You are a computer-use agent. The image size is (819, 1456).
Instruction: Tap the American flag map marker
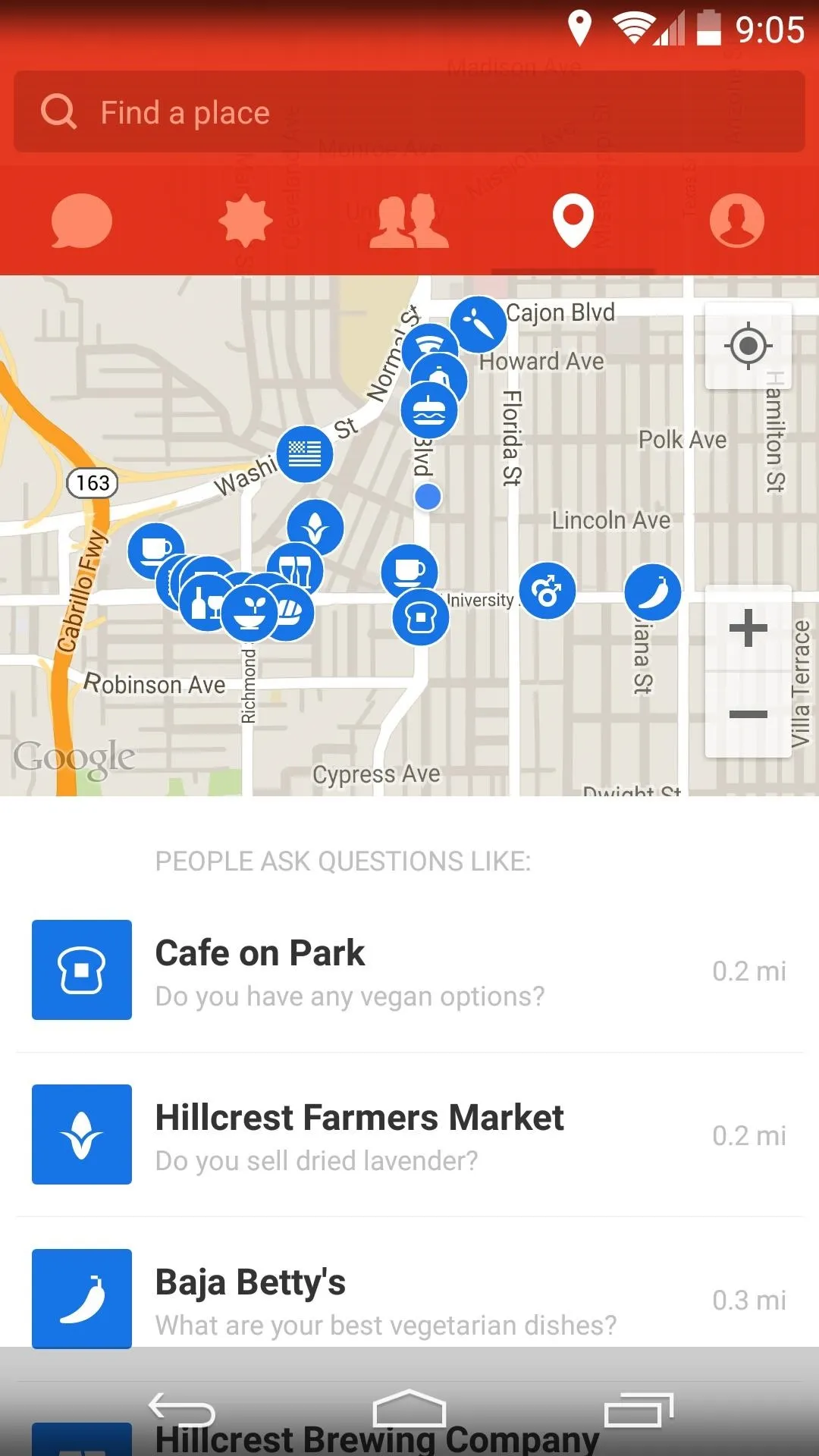click(x=305, y=455)
